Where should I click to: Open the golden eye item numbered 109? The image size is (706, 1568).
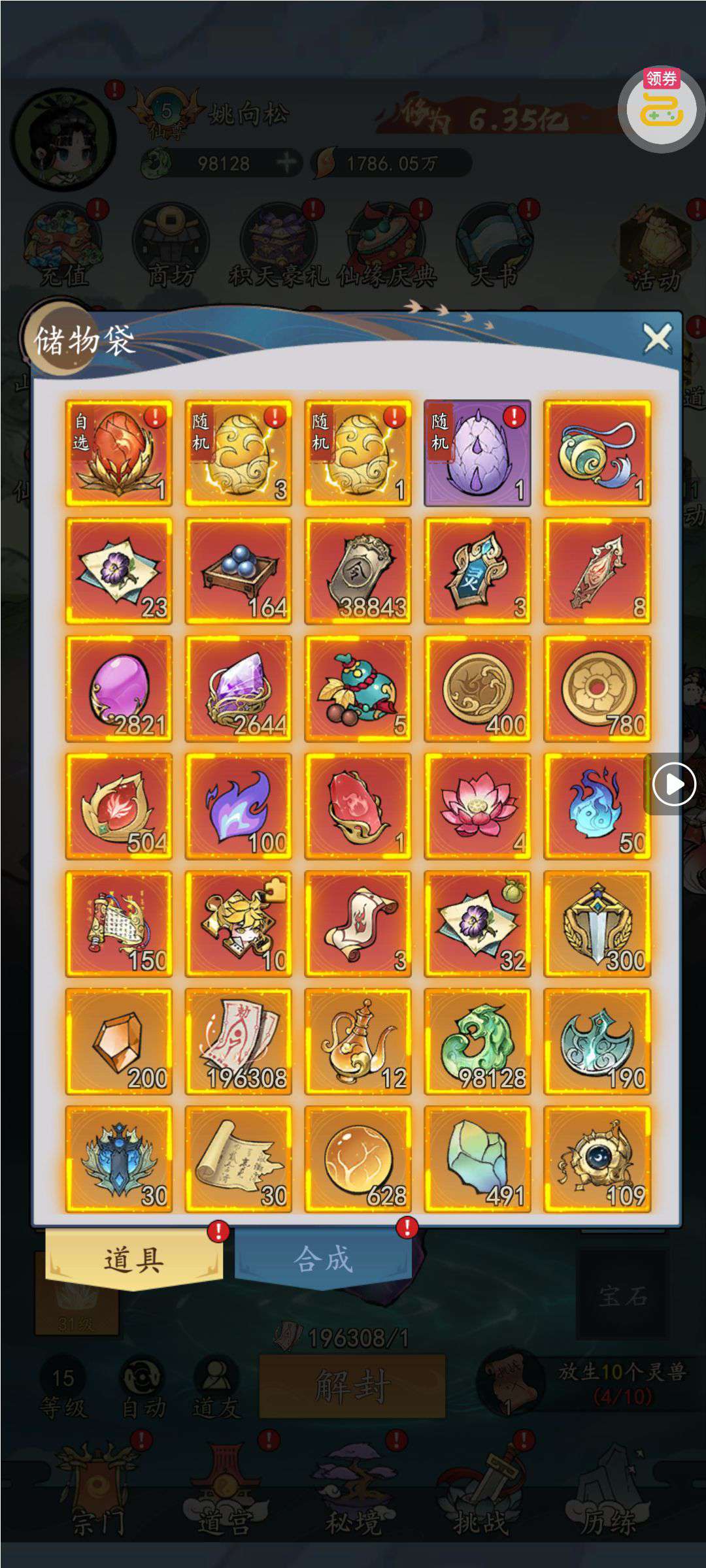click(597, 1158)
